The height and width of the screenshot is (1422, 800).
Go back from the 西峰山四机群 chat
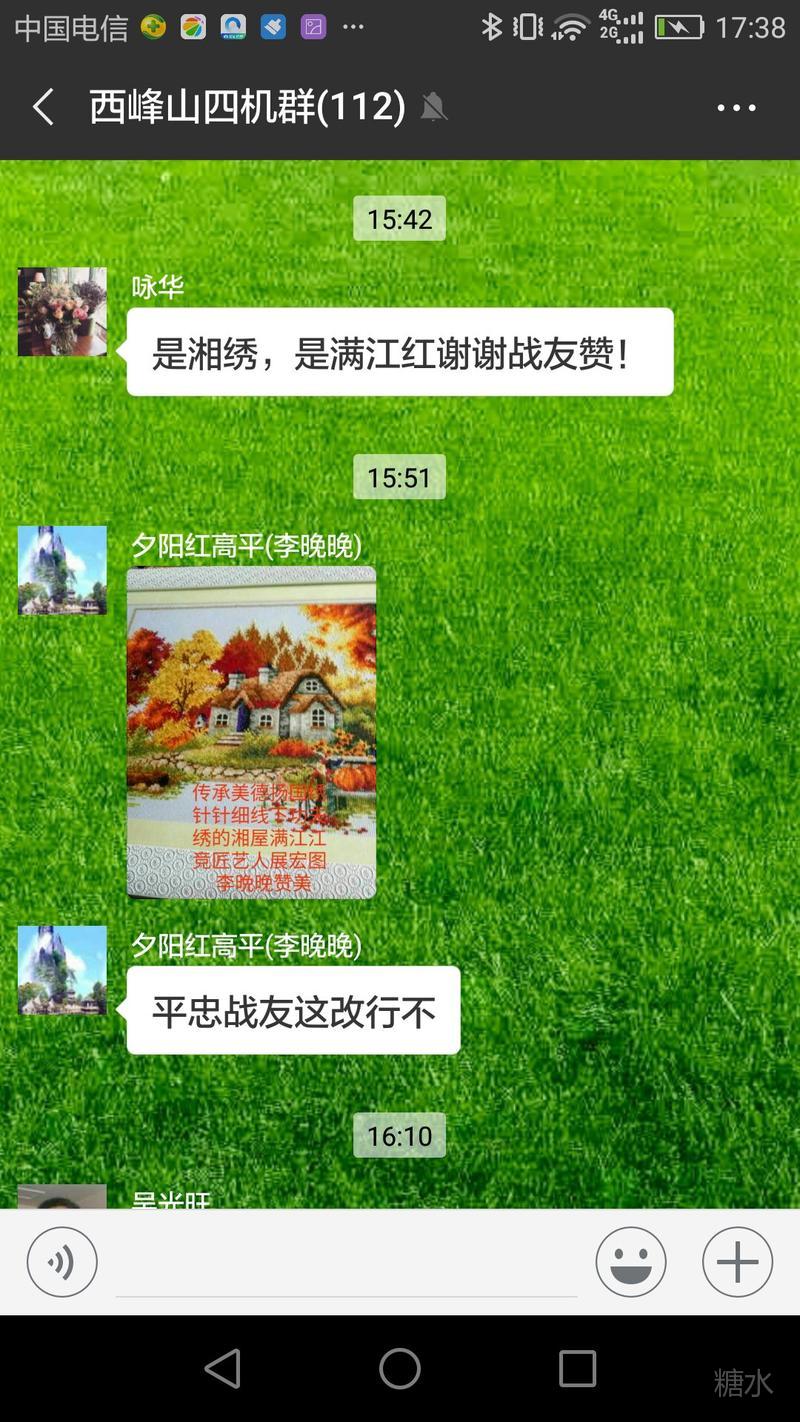(x=43, y=107)
